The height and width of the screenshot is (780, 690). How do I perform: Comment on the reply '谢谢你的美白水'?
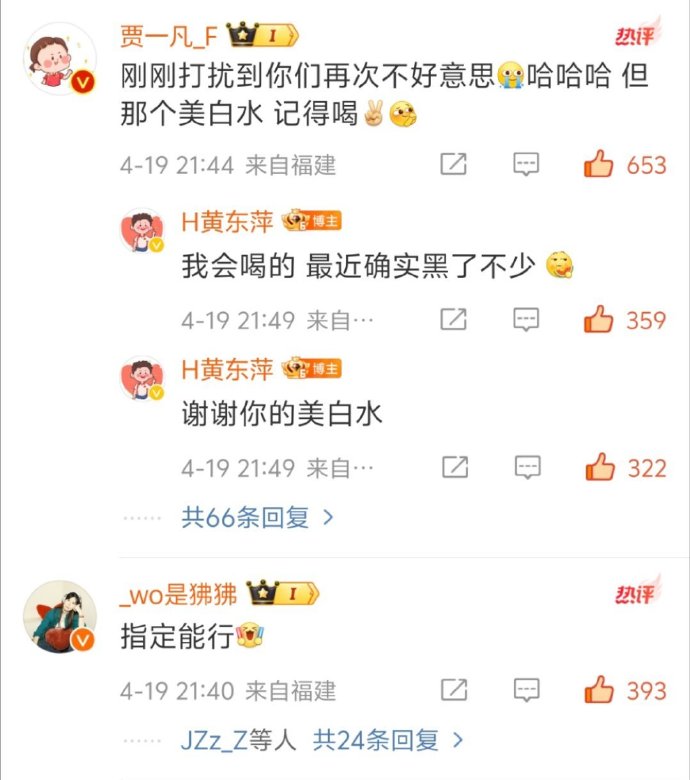point(526,467)
